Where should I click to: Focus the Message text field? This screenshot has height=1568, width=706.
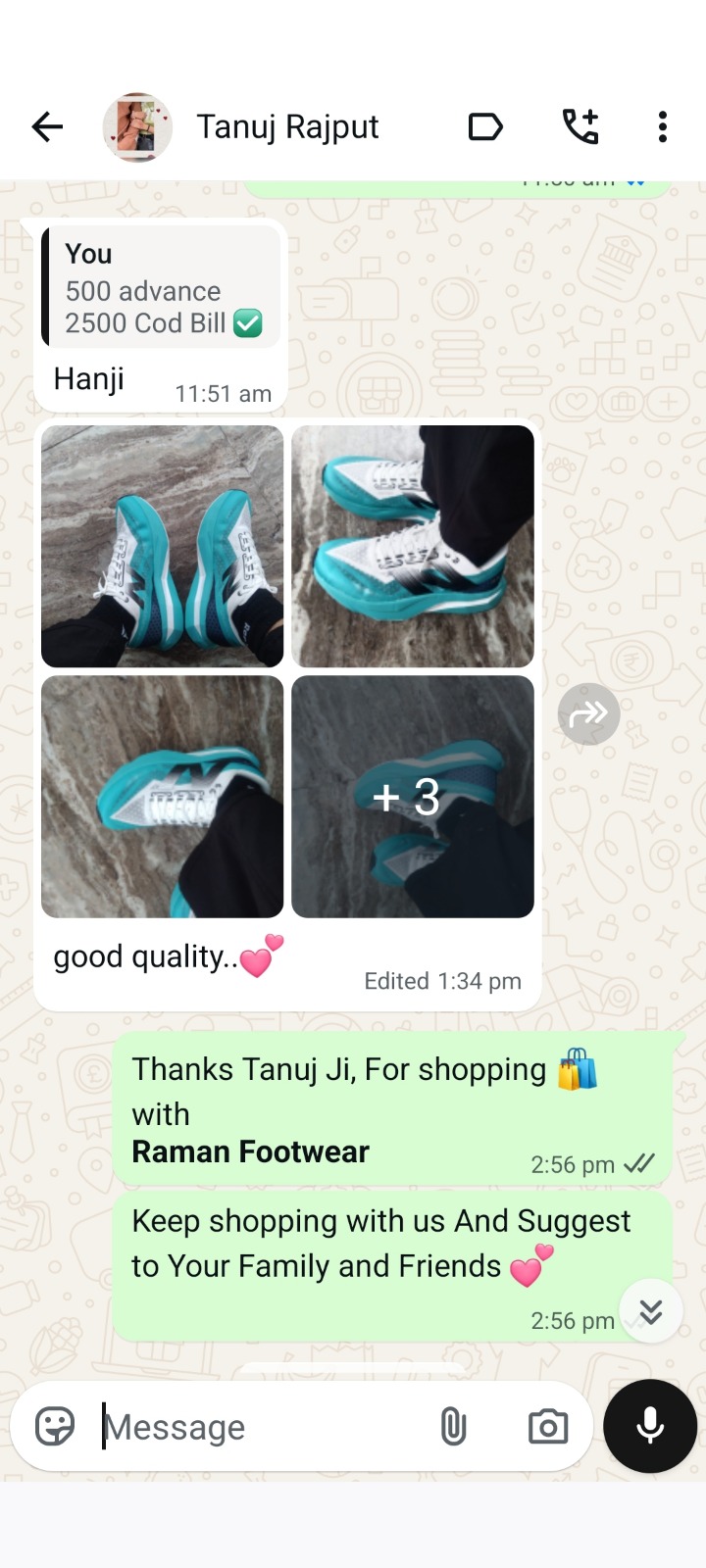pyautogui.click(x=265, y=1427)
